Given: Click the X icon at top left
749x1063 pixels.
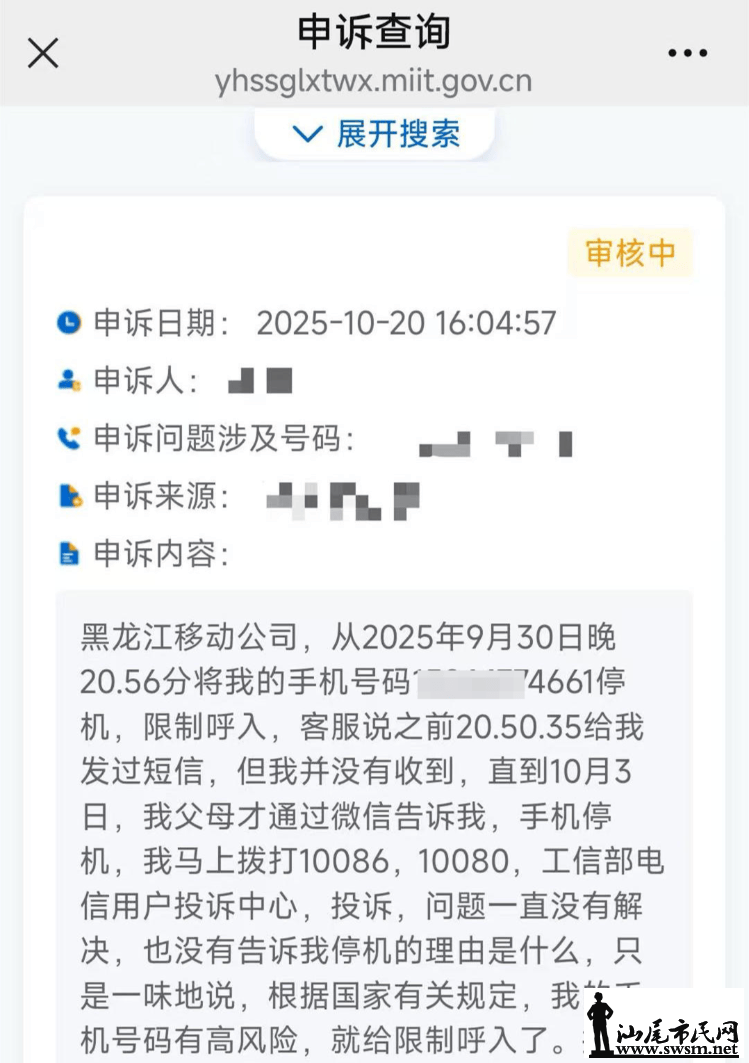Looking at the screenshot, I should [43, 52].
